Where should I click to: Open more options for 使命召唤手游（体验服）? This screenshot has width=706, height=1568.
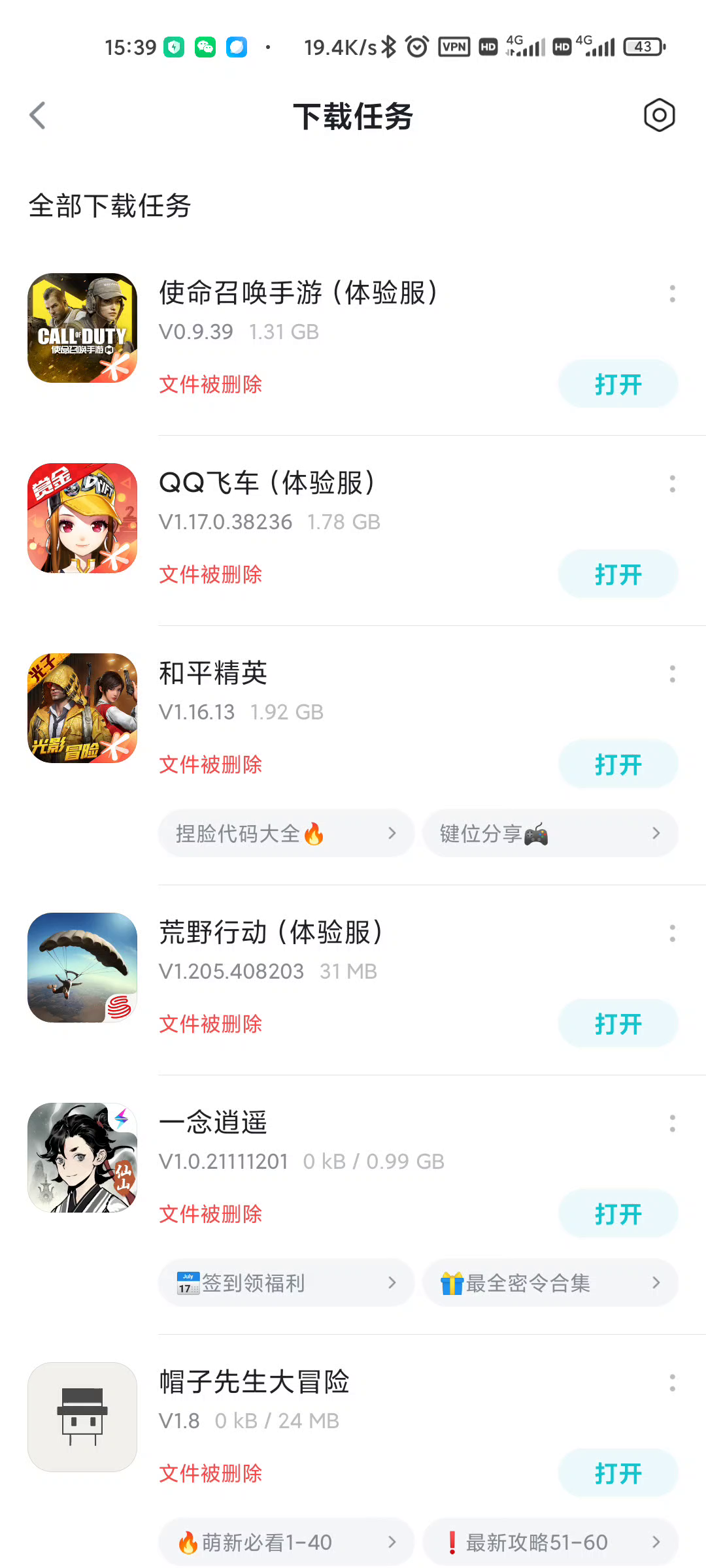672,294
